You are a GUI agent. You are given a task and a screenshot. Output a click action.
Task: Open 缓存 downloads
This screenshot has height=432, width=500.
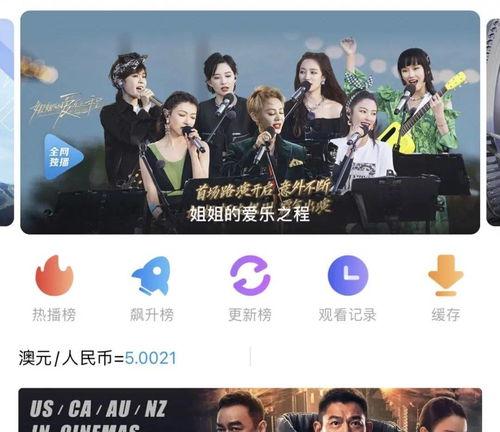click(x=446, y=289)
